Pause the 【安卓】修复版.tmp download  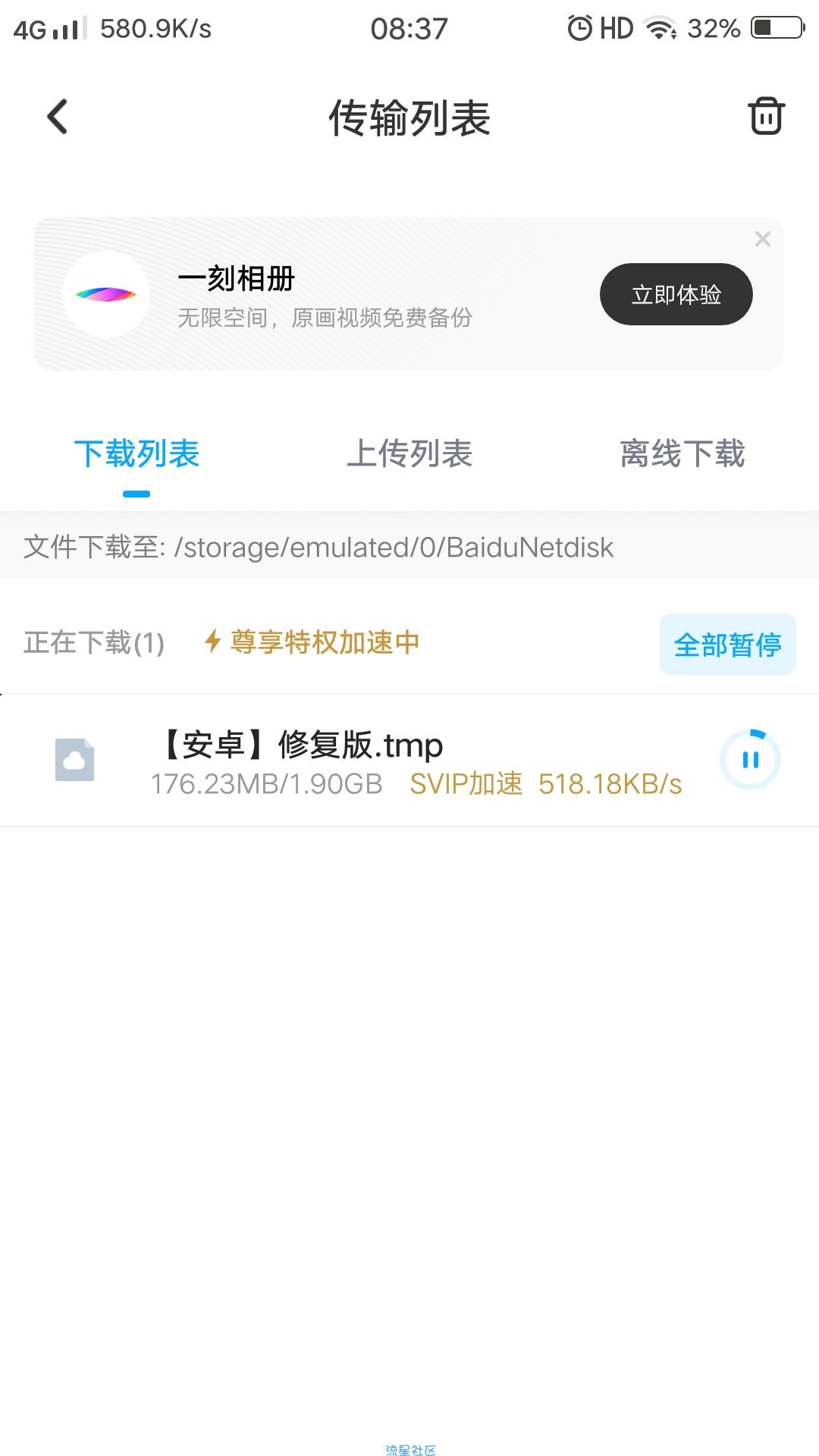point(750,759)
